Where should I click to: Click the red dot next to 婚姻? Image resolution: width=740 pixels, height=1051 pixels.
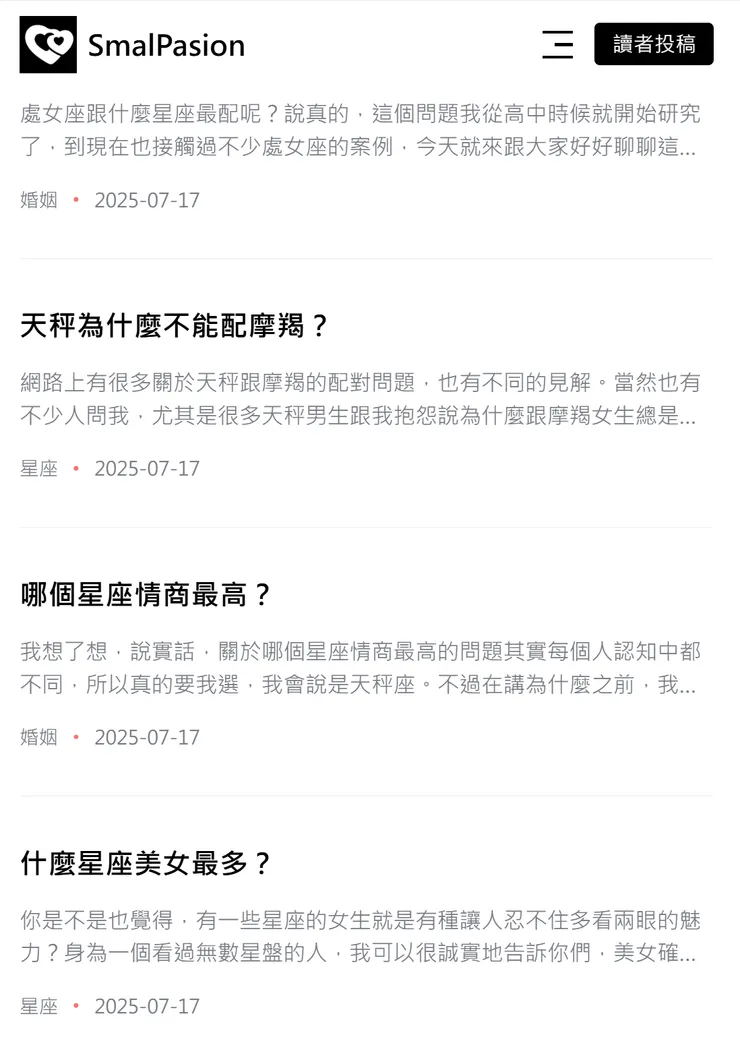point(73,201)
